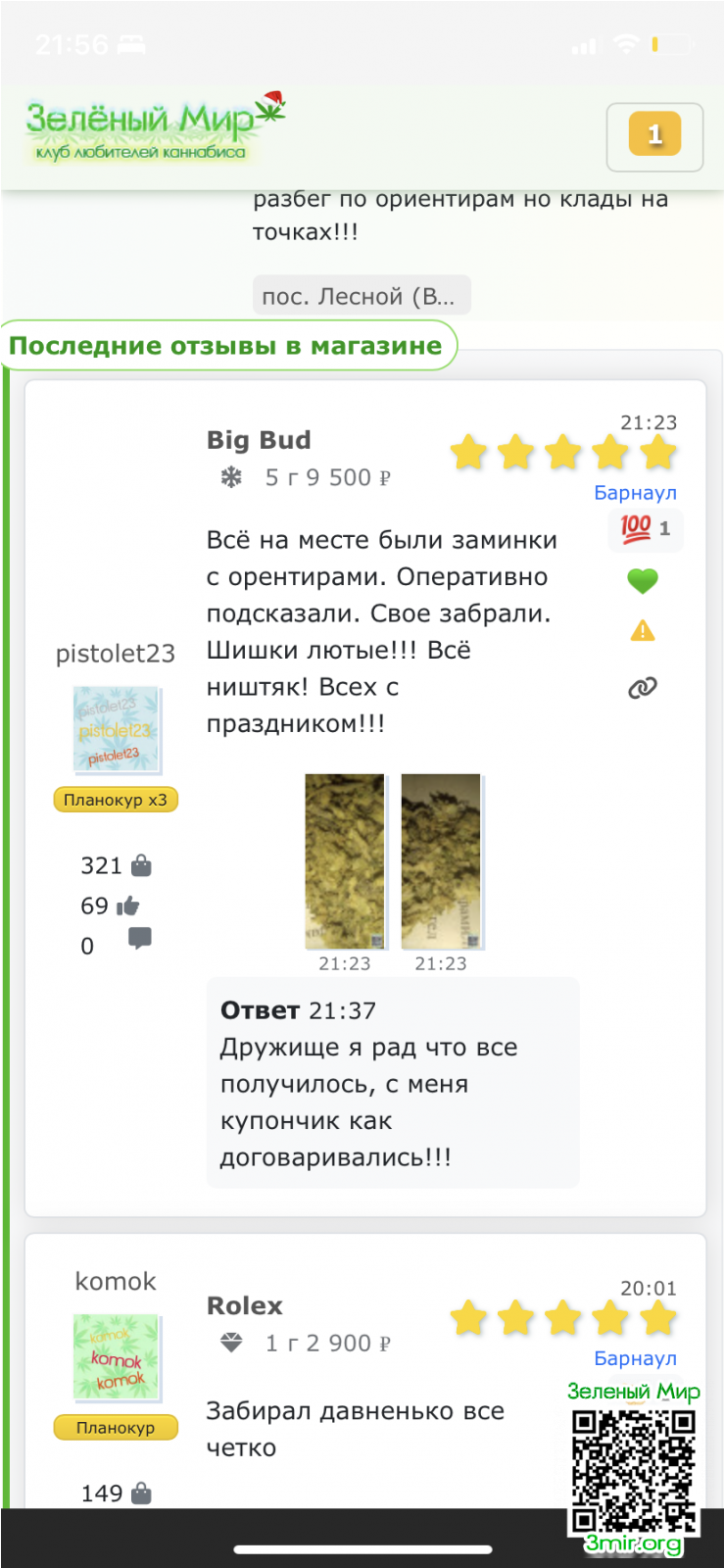This screenshot has width=724, height=1568.
Task: Copy the permalink of pistolet23's review
Action: 642,688
